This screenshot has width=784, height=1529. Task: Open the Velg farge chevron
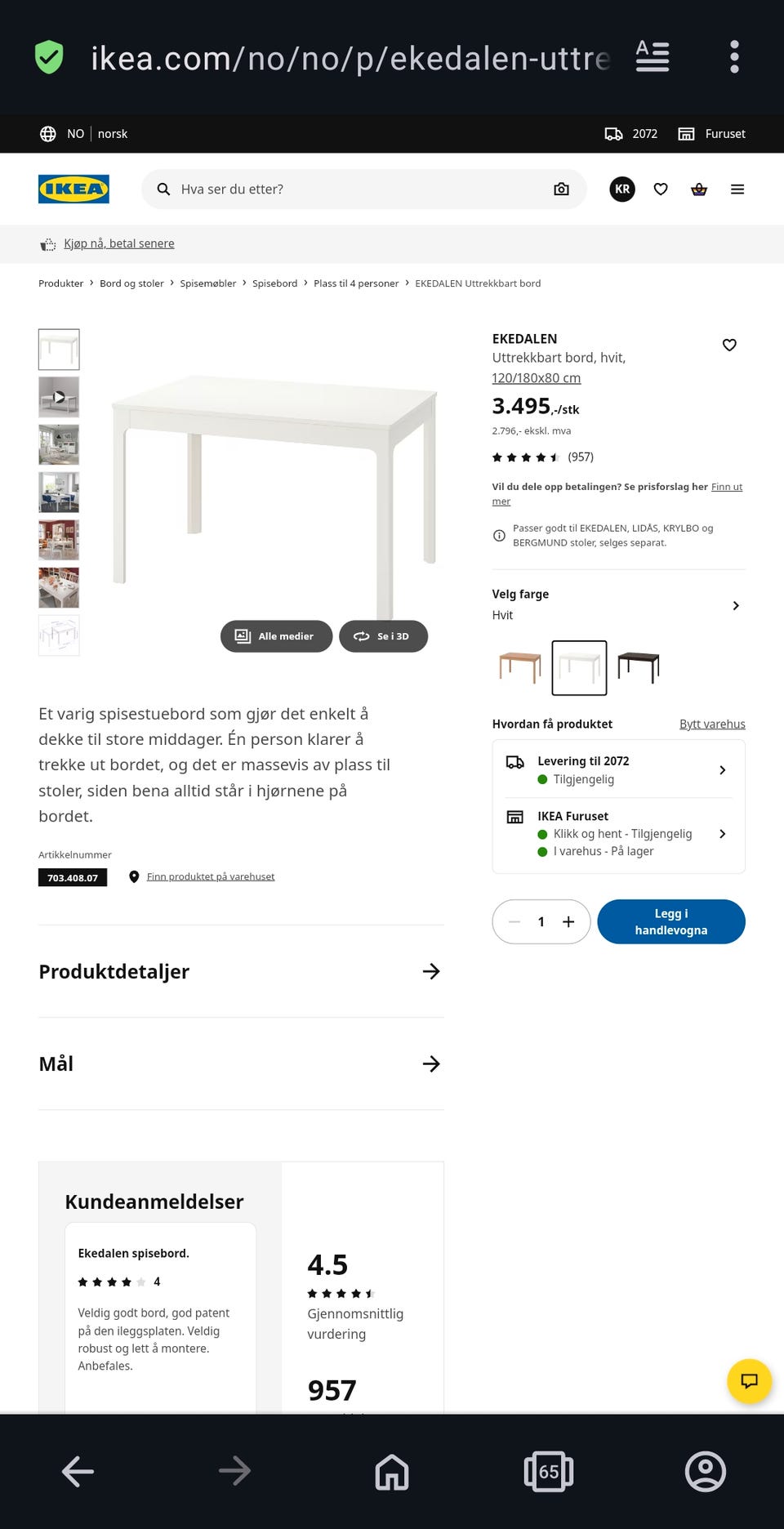coord(736,604)
